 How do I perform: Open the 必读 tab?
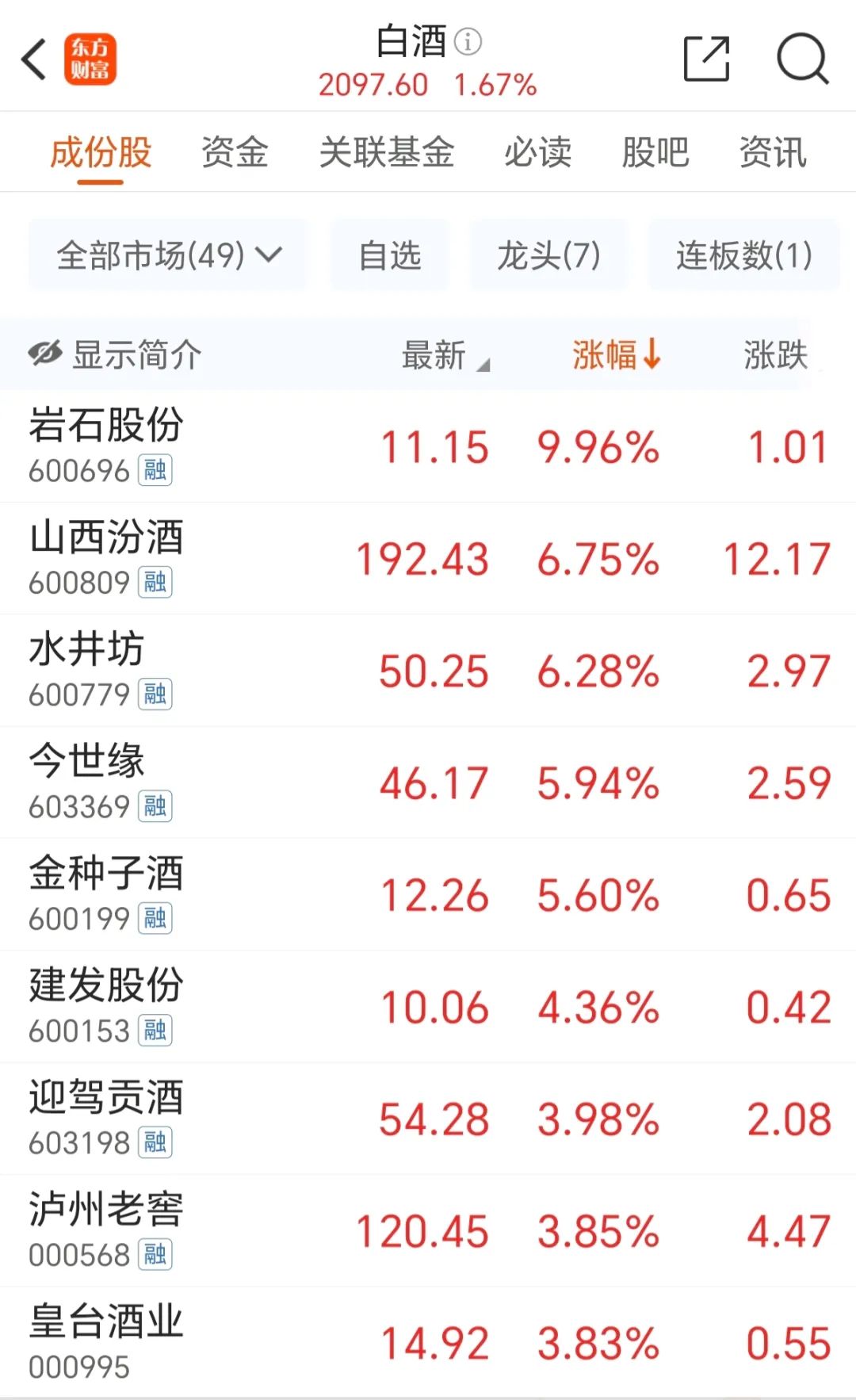pos(537,152)
